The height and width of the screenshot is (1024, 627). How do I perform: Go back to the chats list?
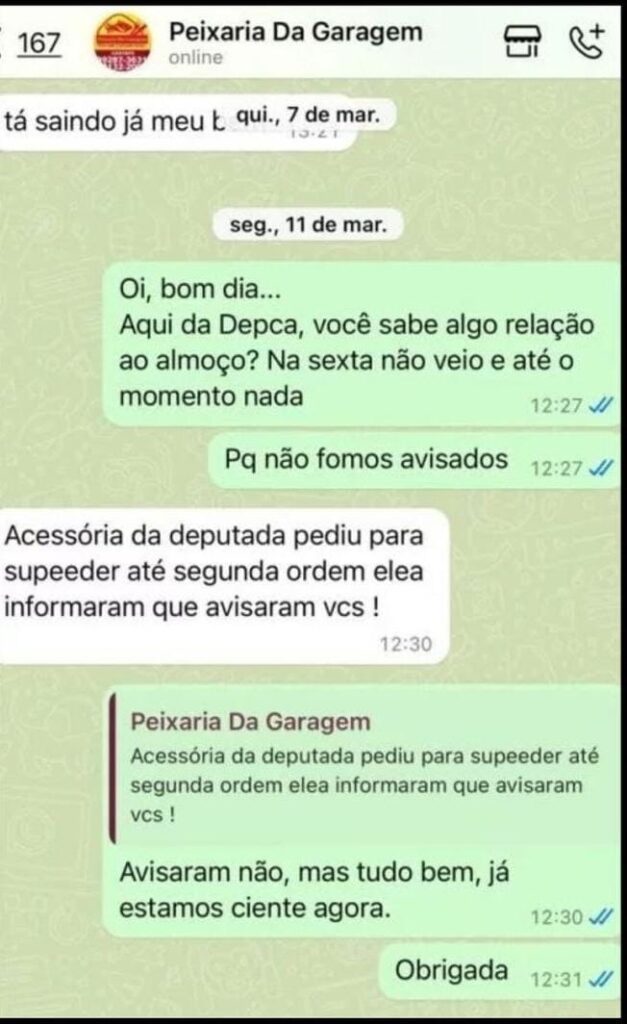[30, 43]
